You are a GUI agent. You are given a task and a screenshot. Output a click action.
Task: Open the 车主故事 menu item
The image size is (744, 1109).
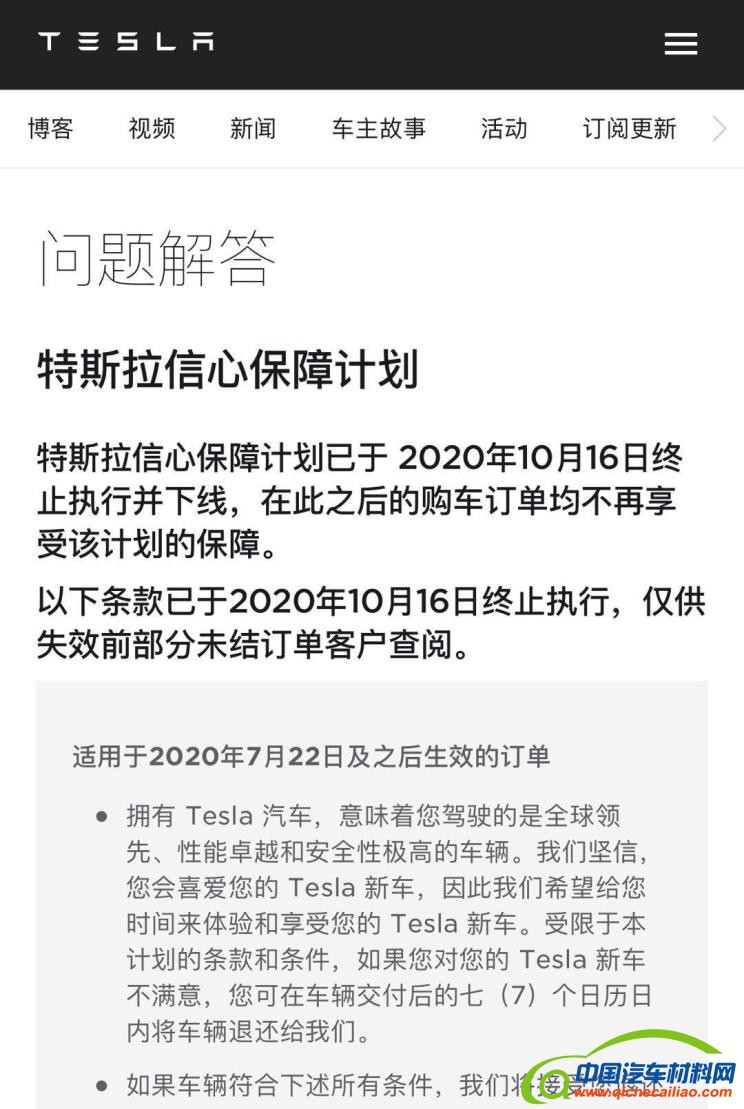(378, 129)
